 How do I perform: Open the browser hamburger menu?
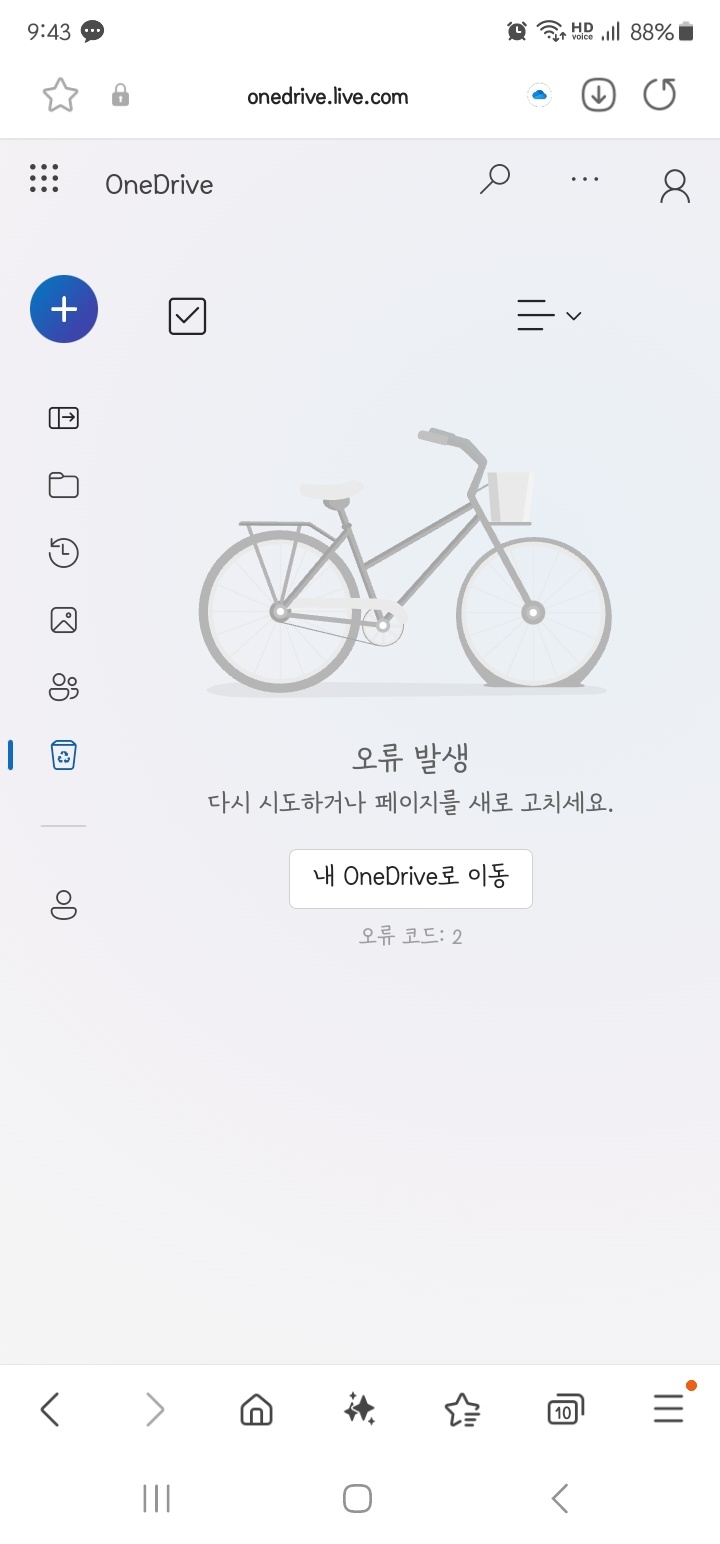tap(668, 1410)
